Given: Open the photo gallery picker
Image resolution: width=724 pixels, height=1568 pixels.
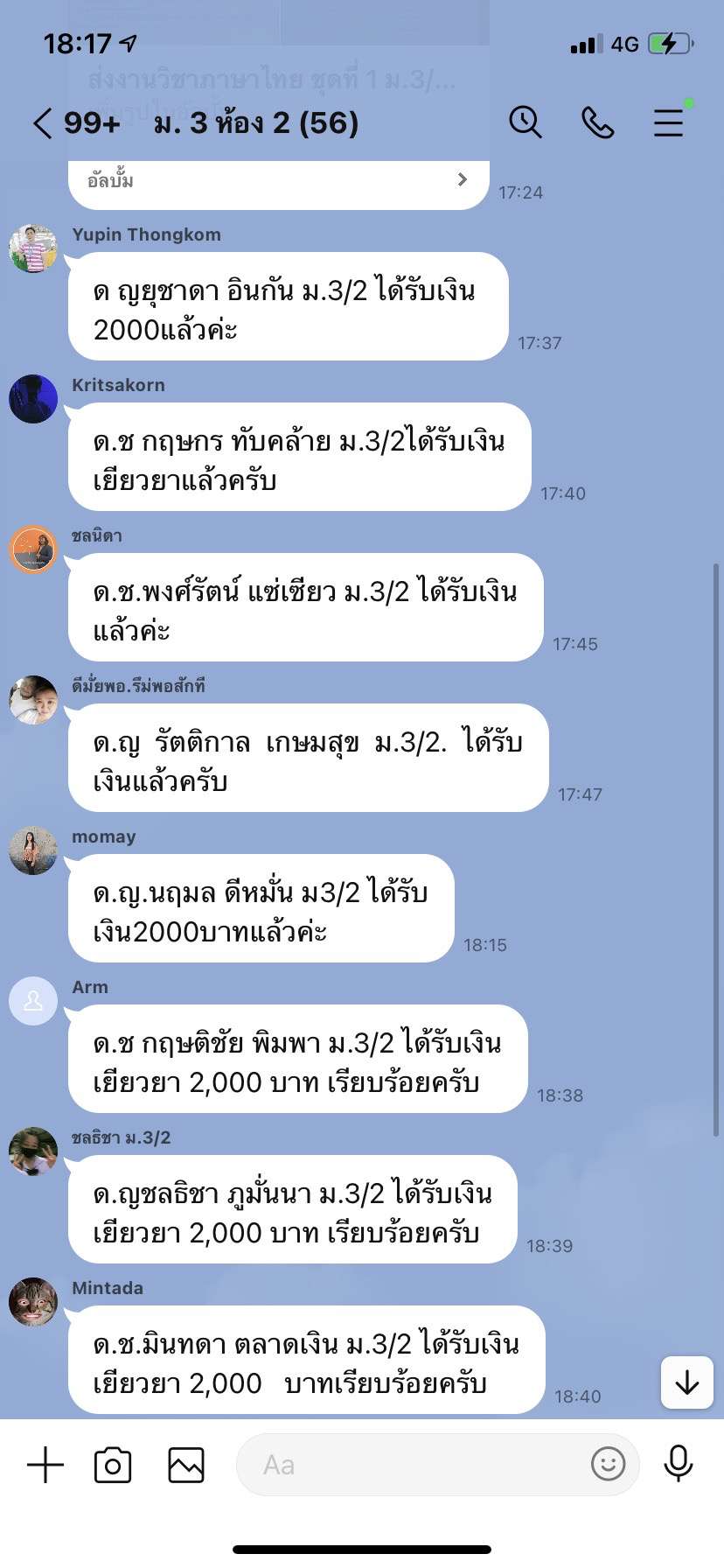Looking at the screenshot, I should pos(186,1465).
